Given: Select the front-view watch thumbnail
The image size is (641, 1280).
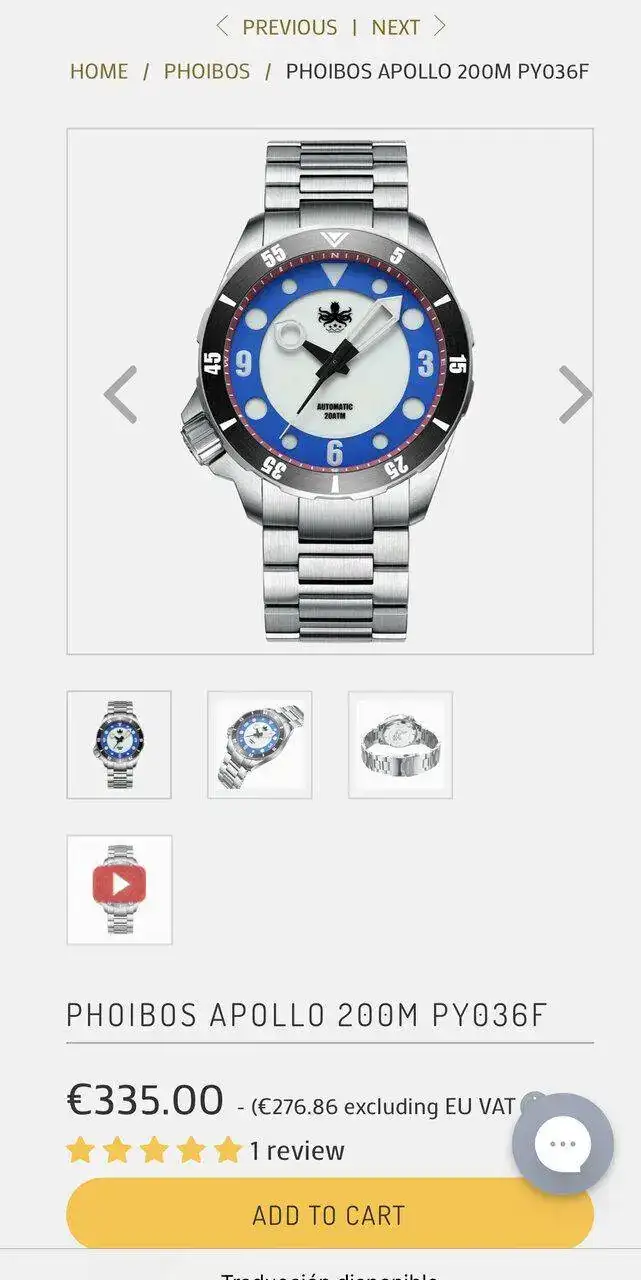Looking at the screenshot, I should click(x=119, y=744).
